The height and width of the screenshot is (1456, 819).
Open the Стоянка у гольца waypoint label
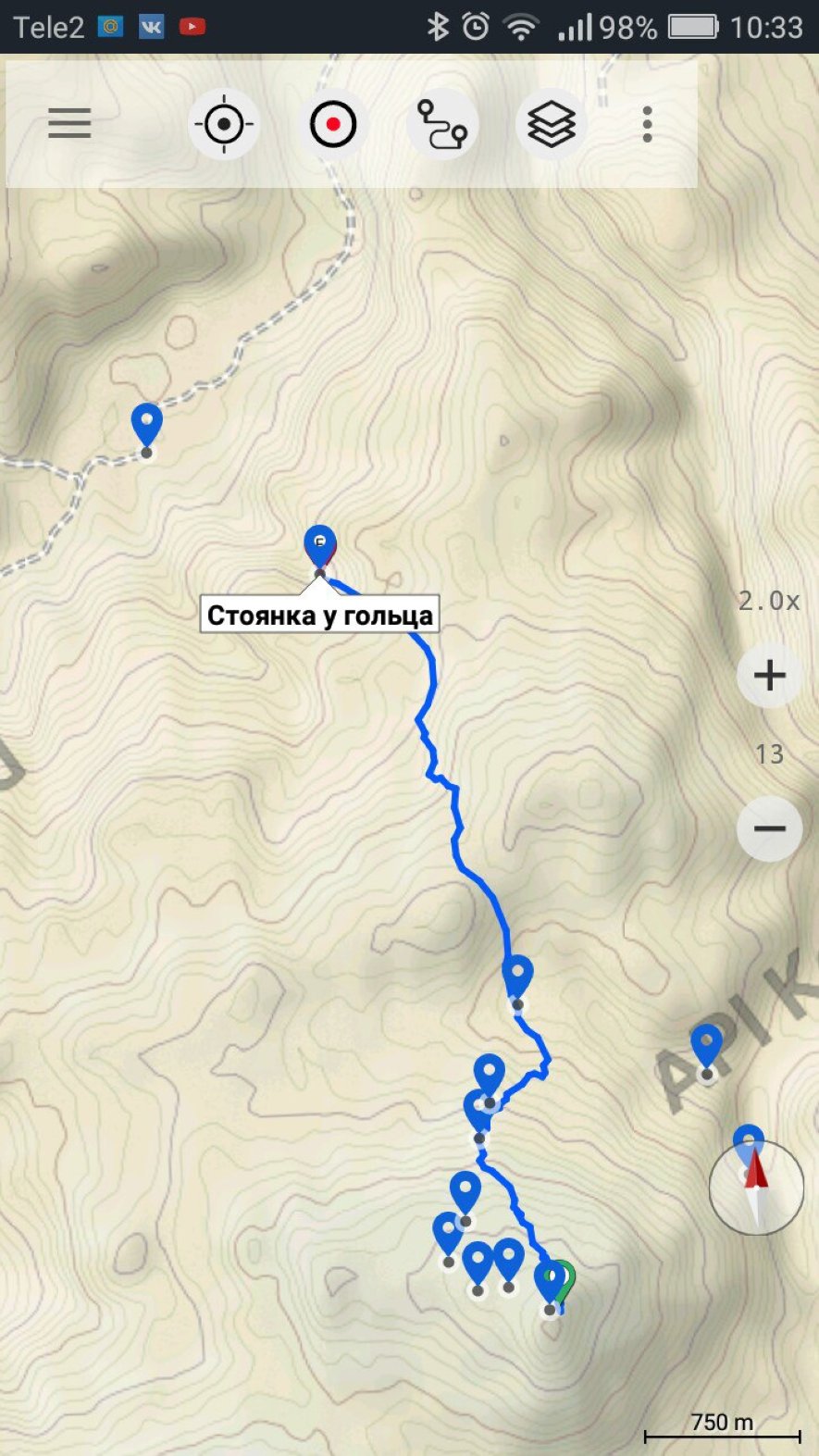[319, 616]
